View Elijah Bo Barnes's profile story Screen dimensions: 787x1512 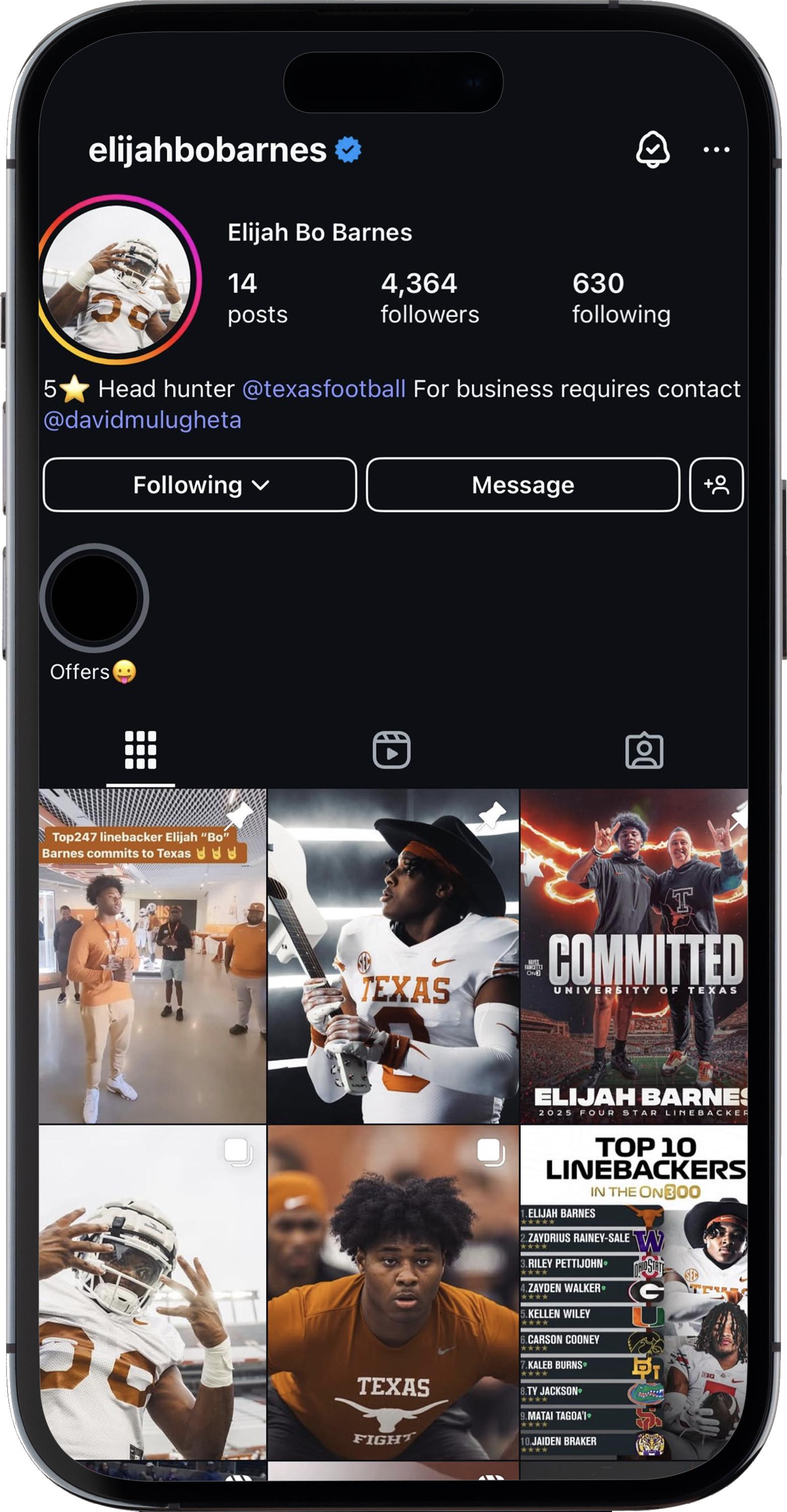coord(120,279)
